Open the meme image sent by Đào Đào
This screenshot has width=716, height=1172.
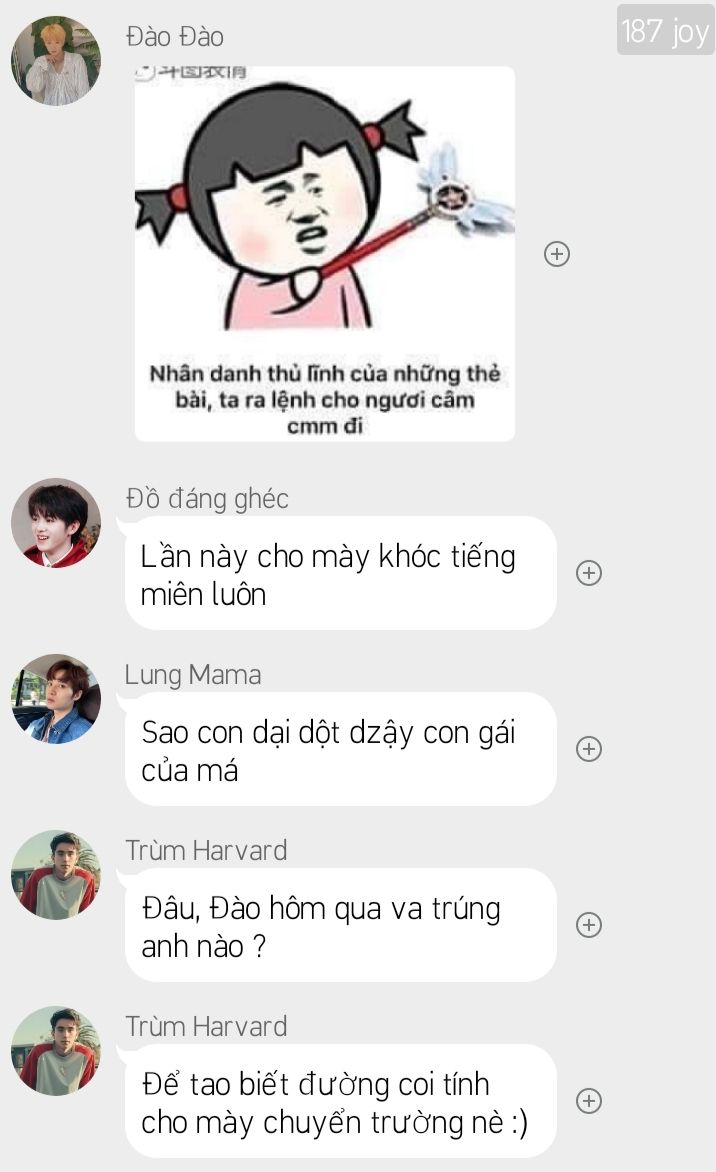pyautogui.click(x=324, y=254)
